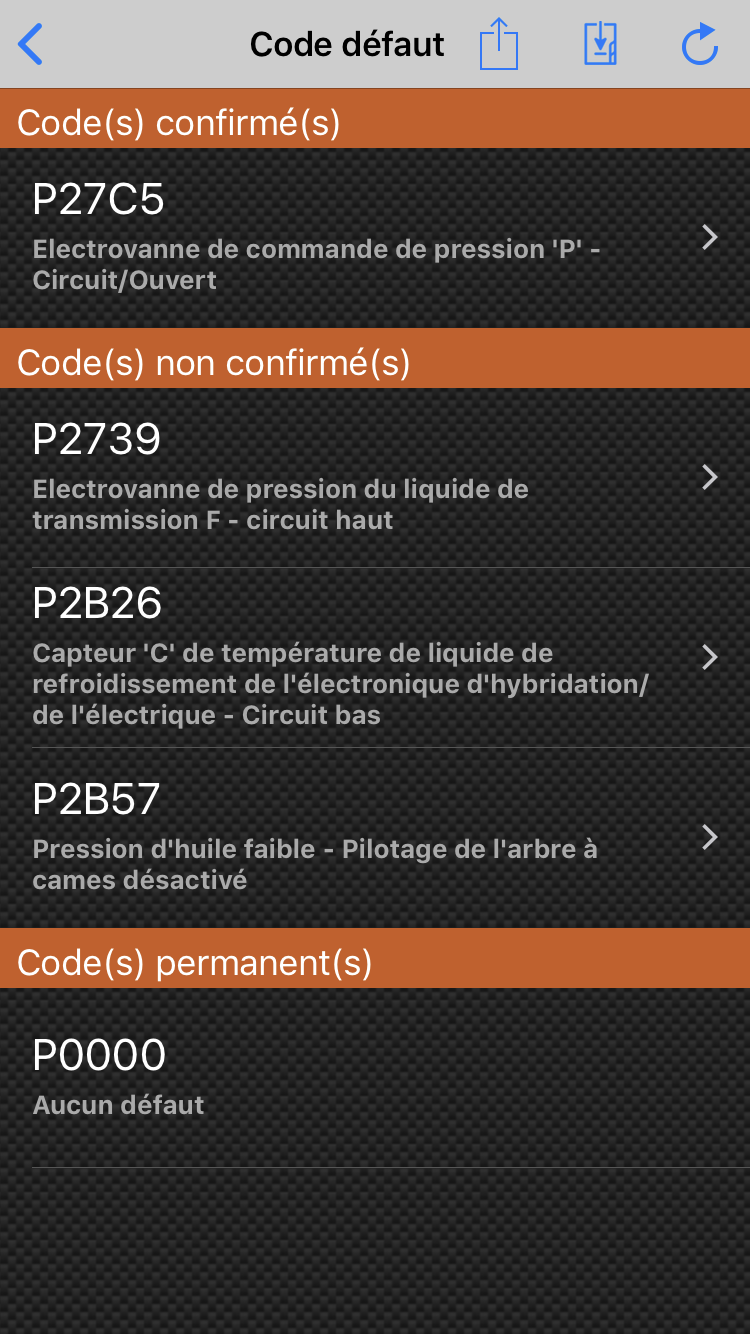The width and height of the screenshot is (750, 1334).
Task: Save the fault codes with download icon
Action: pos(600,45)
